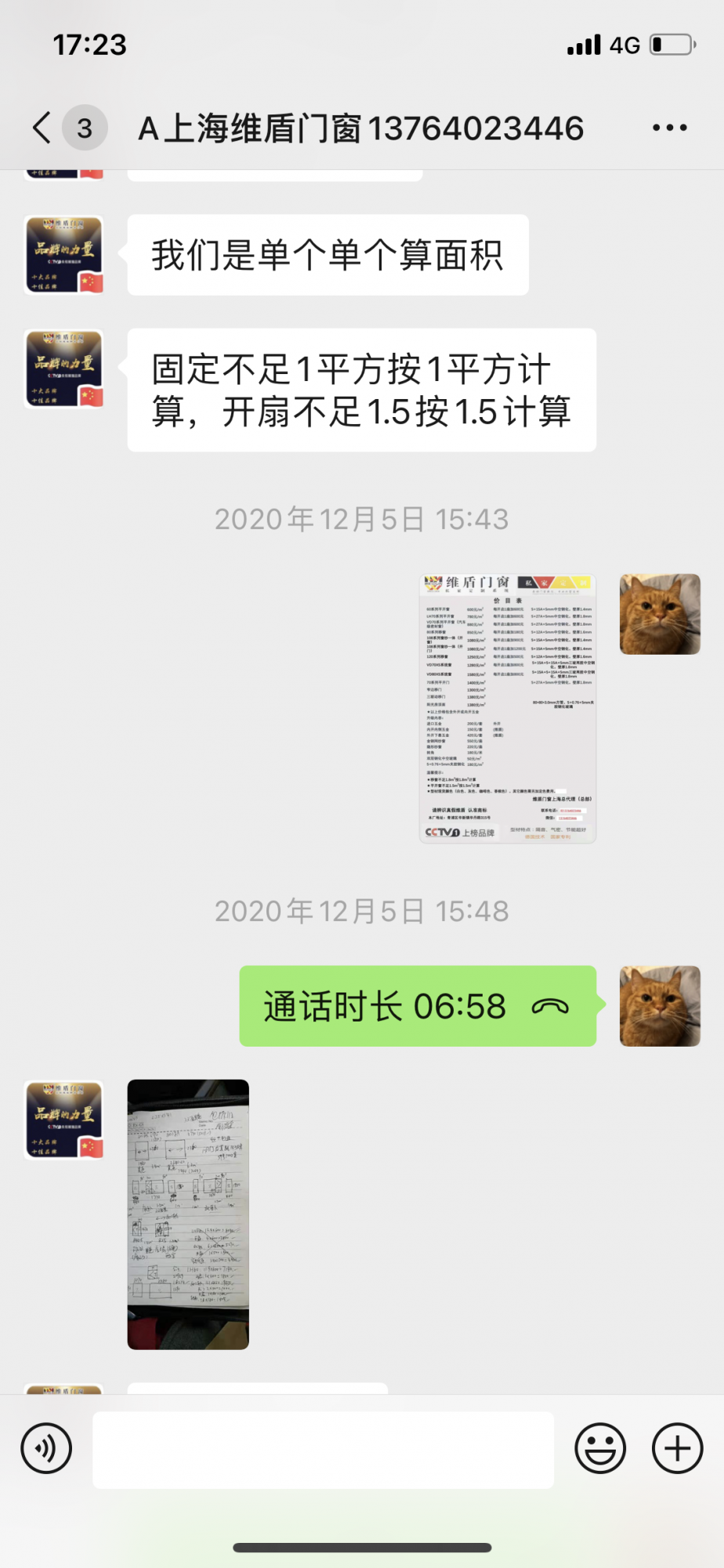Open the sent price list image
The width and height of the screenshot is (724, 1568).
coord(508,709)
